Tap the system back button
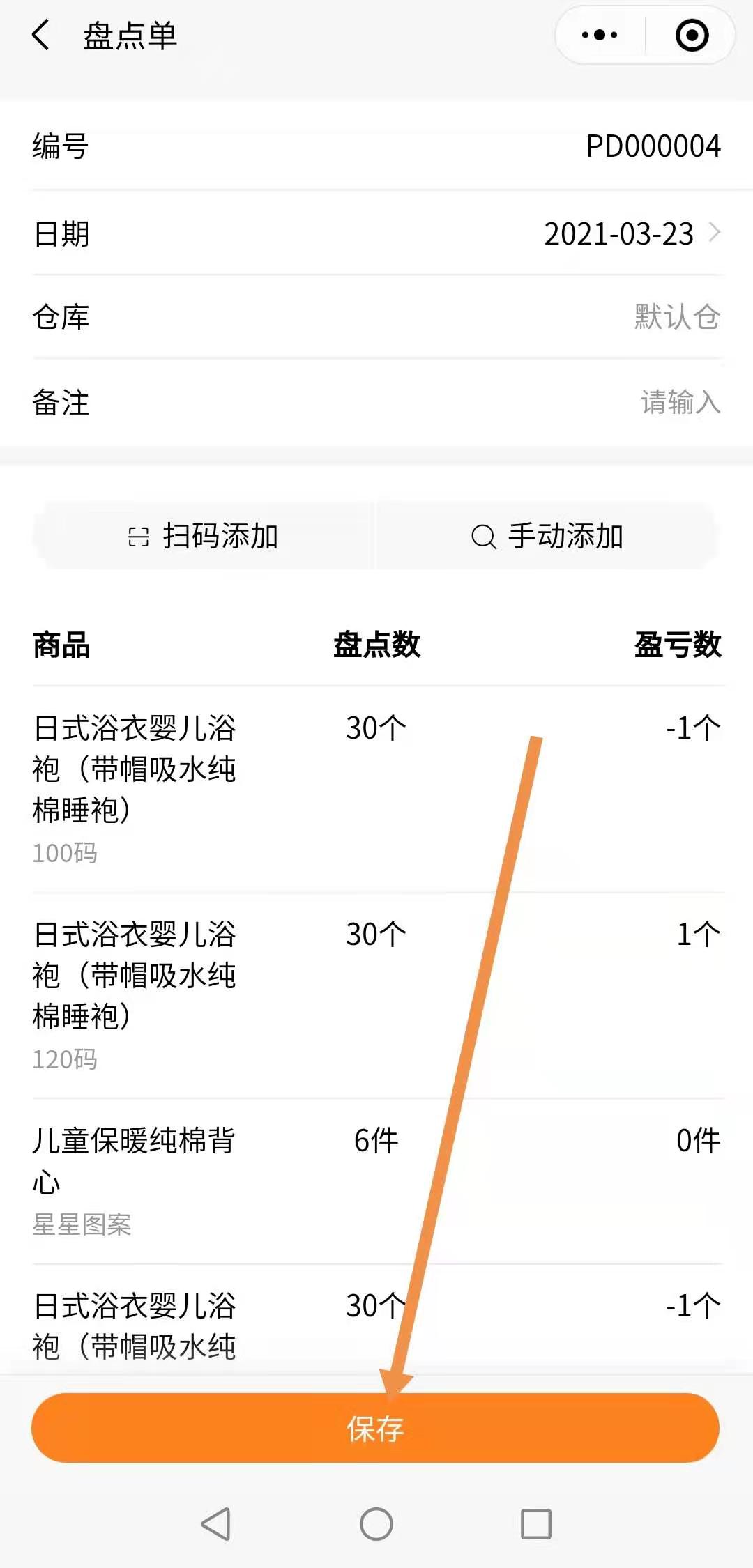 coord(215,1523)
